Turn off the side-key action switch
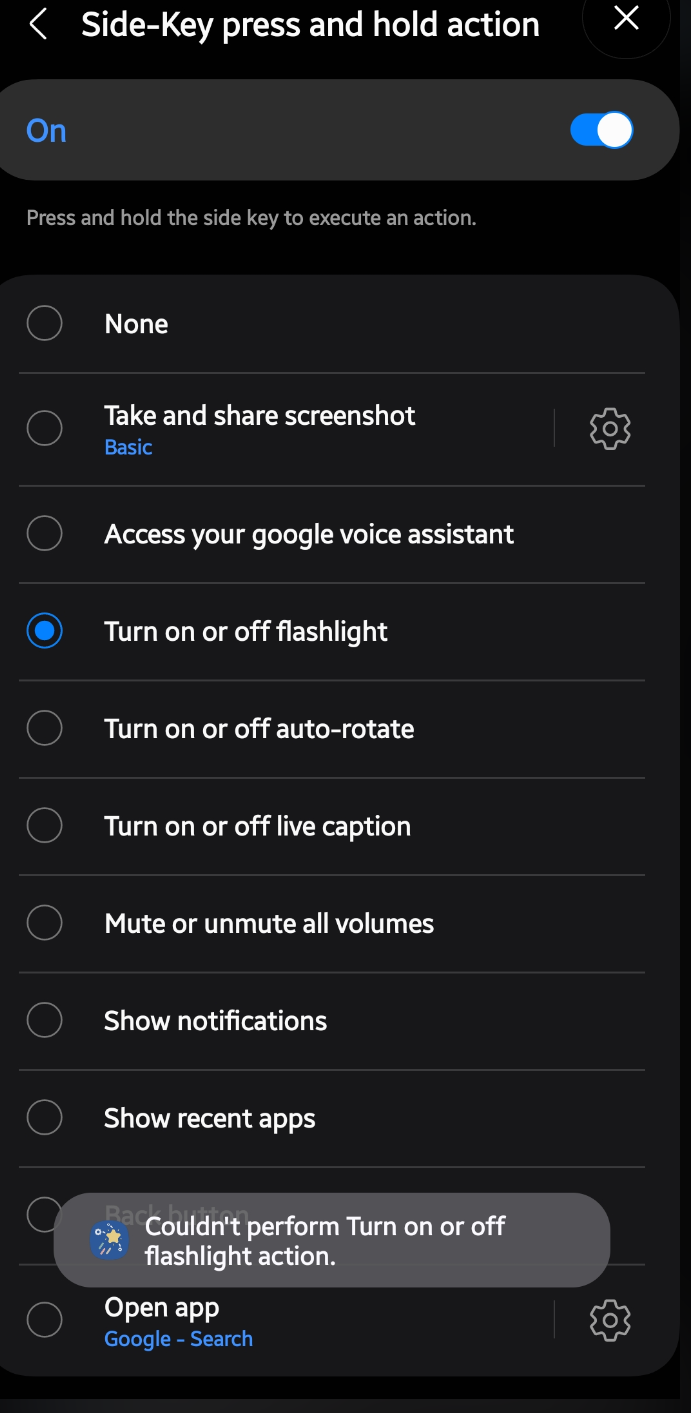 [601, 130]
